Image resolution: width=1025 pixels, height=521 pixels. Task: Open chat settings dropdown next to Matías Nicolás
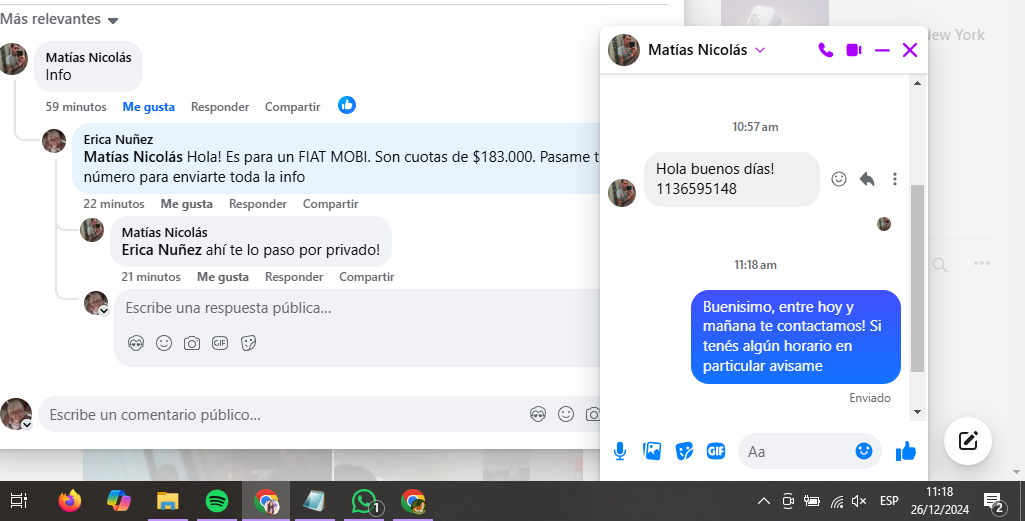[760, 50]
